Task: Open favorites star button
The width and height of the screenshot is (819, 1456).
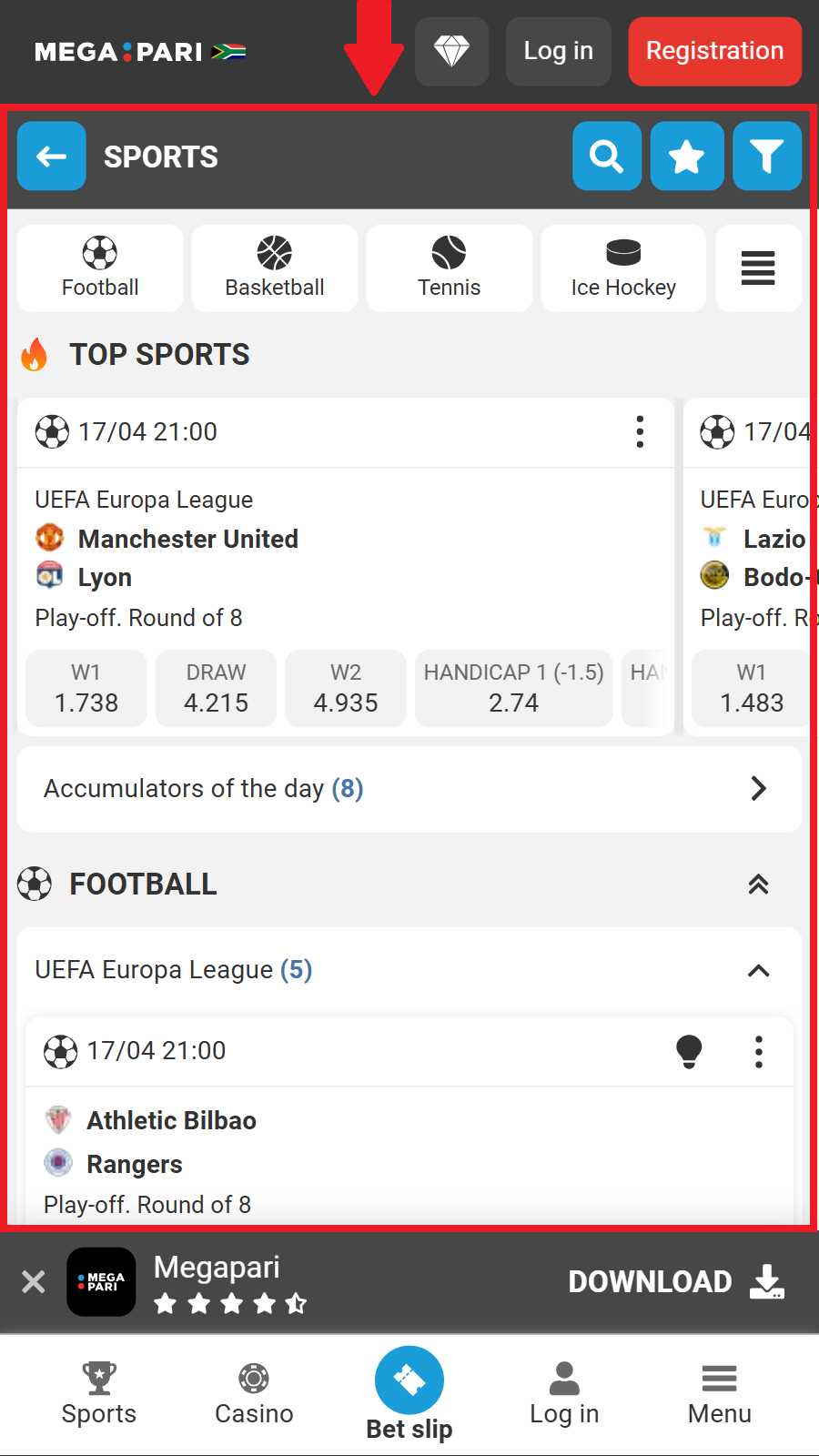Action: (687, 157)
